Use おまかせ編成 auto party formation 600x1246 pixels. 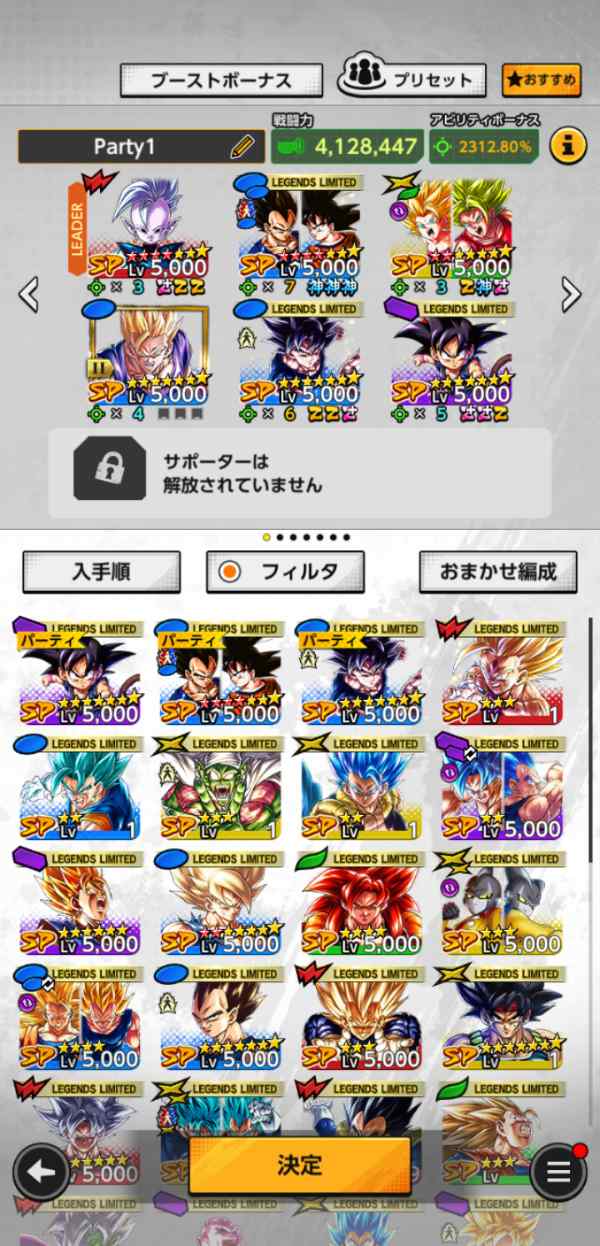click(498, 571)
